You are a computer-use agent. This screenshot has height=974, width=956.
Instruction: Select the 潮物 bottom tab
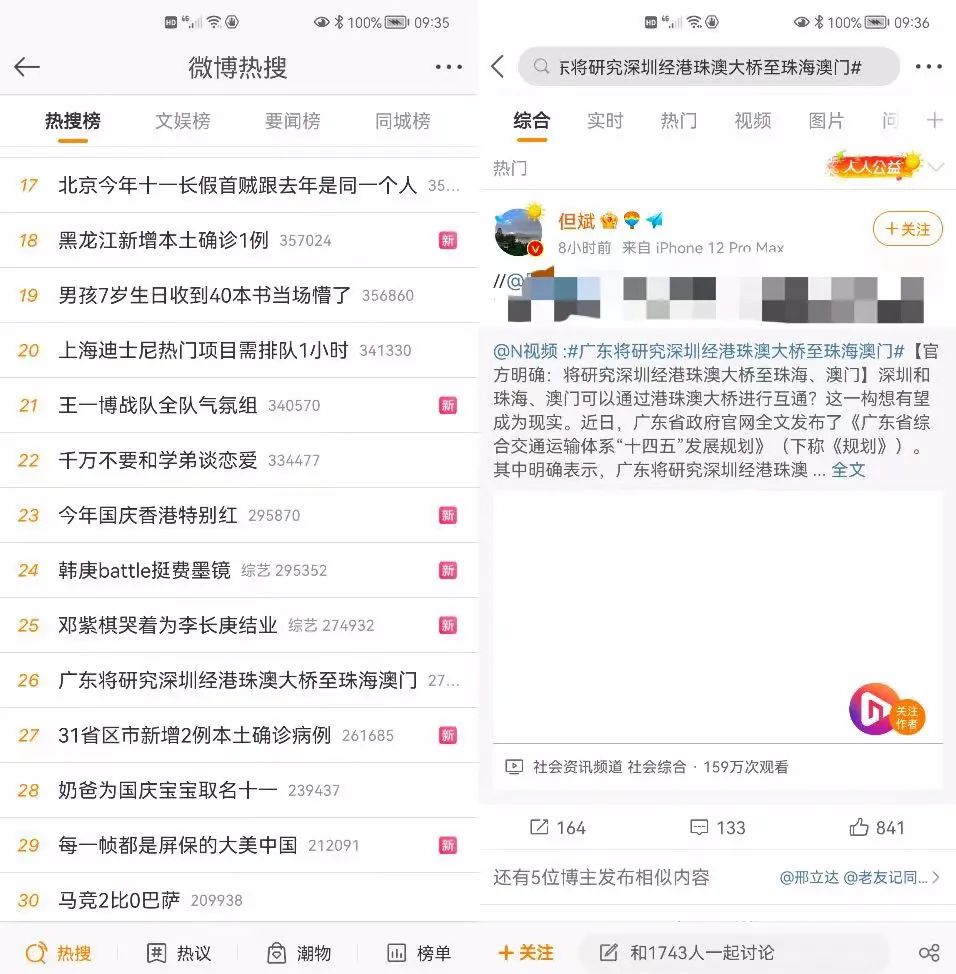point(299,953)
